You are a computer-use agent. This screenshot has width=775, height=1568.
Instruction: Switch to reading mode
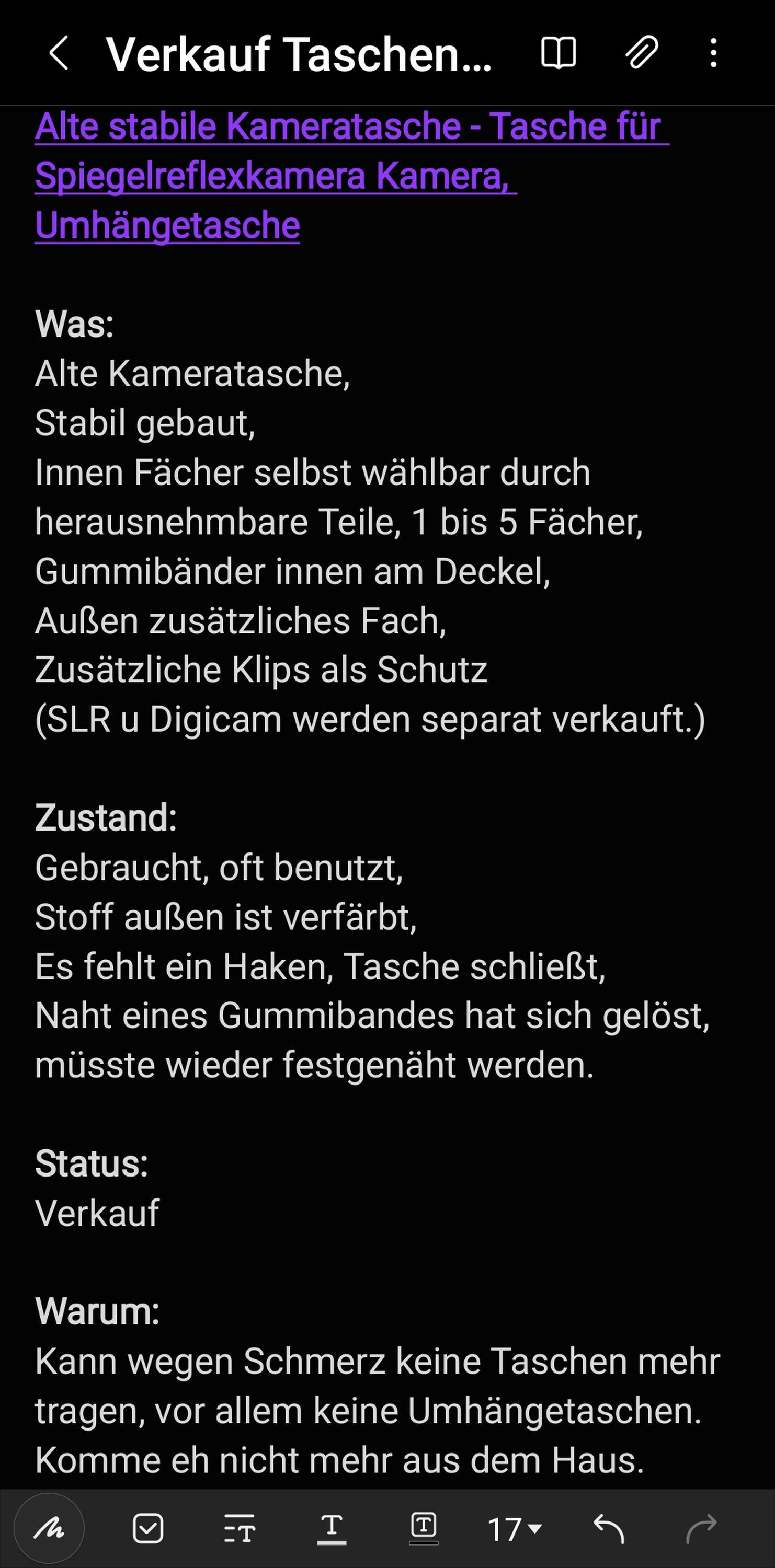pyautogui.click(x=559, y=53)
